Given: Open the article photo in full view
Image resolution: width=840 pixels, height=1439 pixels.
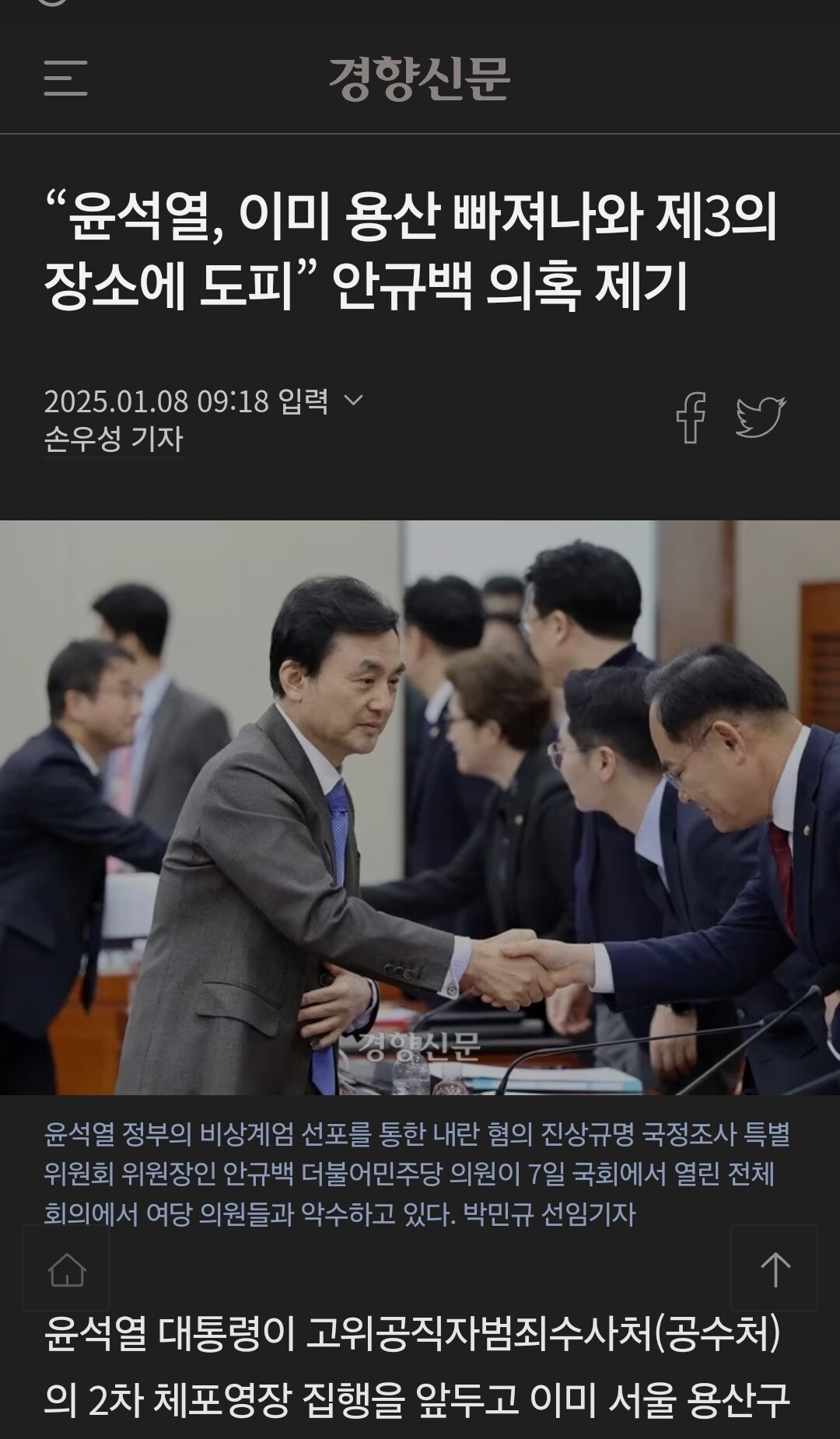Looking at the screenshot, I should [420, 807].
